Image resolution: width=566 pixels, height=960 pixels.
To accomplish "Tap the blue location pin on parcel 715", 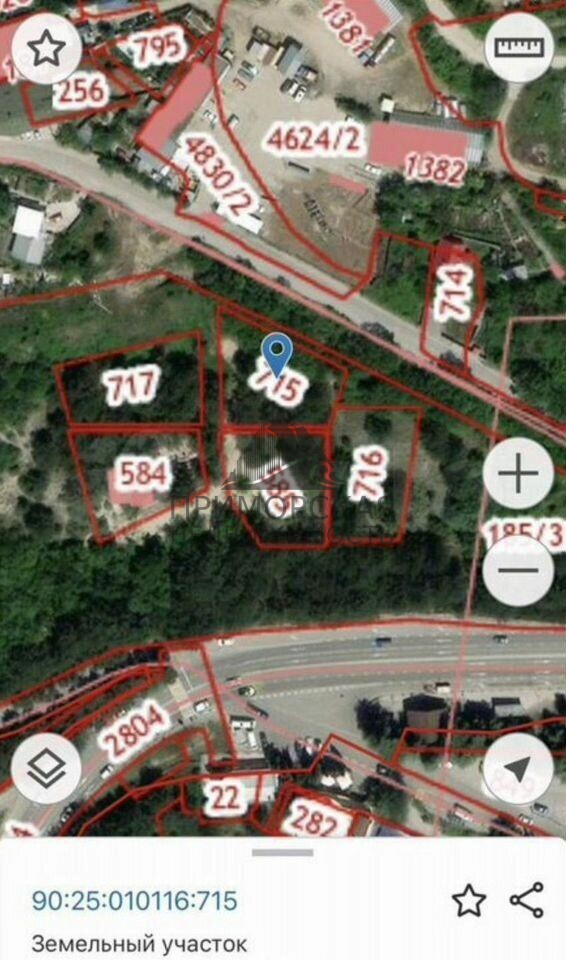I will (x=277, y=355).
